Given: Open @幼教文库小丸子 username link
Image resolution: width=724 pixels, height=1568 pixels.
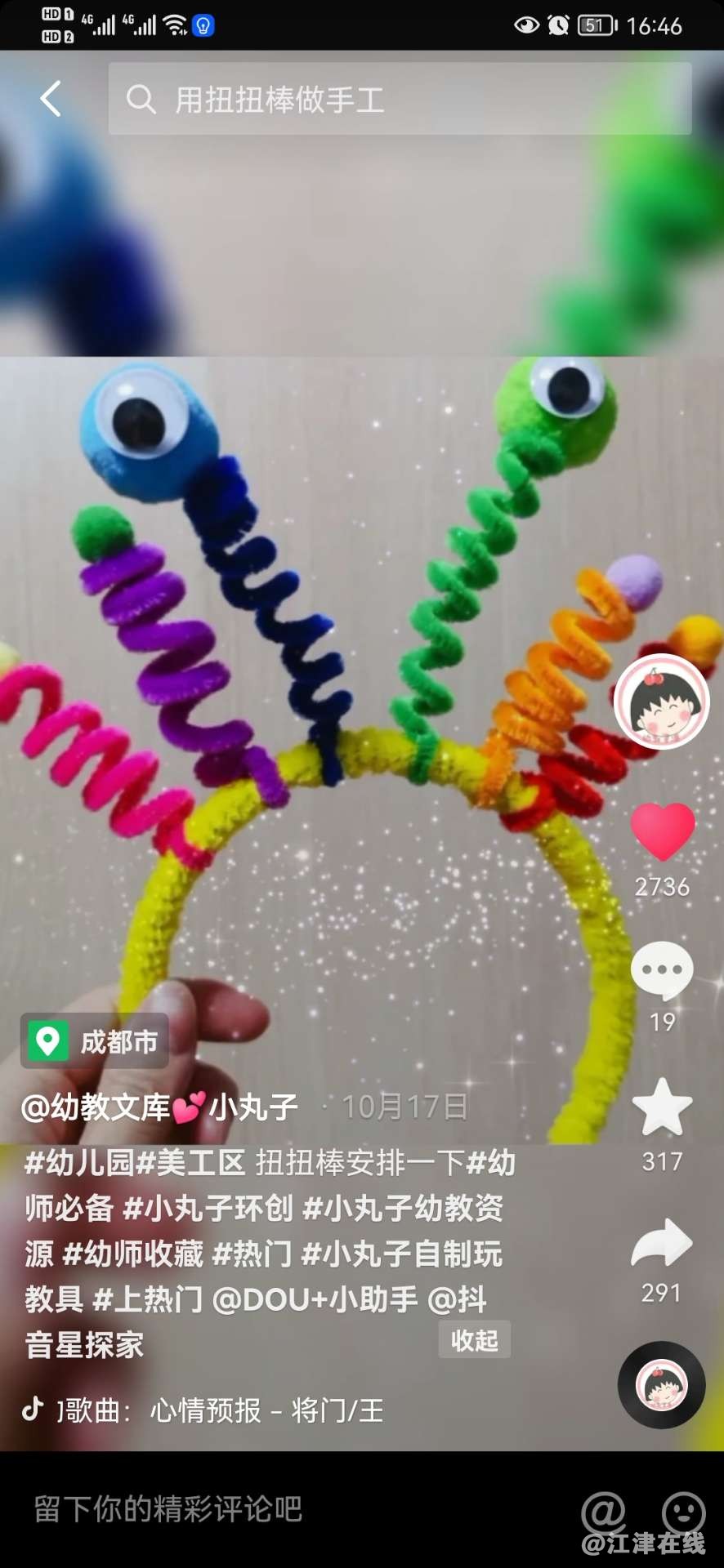Looking at the screenshot, I should pos(159,1107).
